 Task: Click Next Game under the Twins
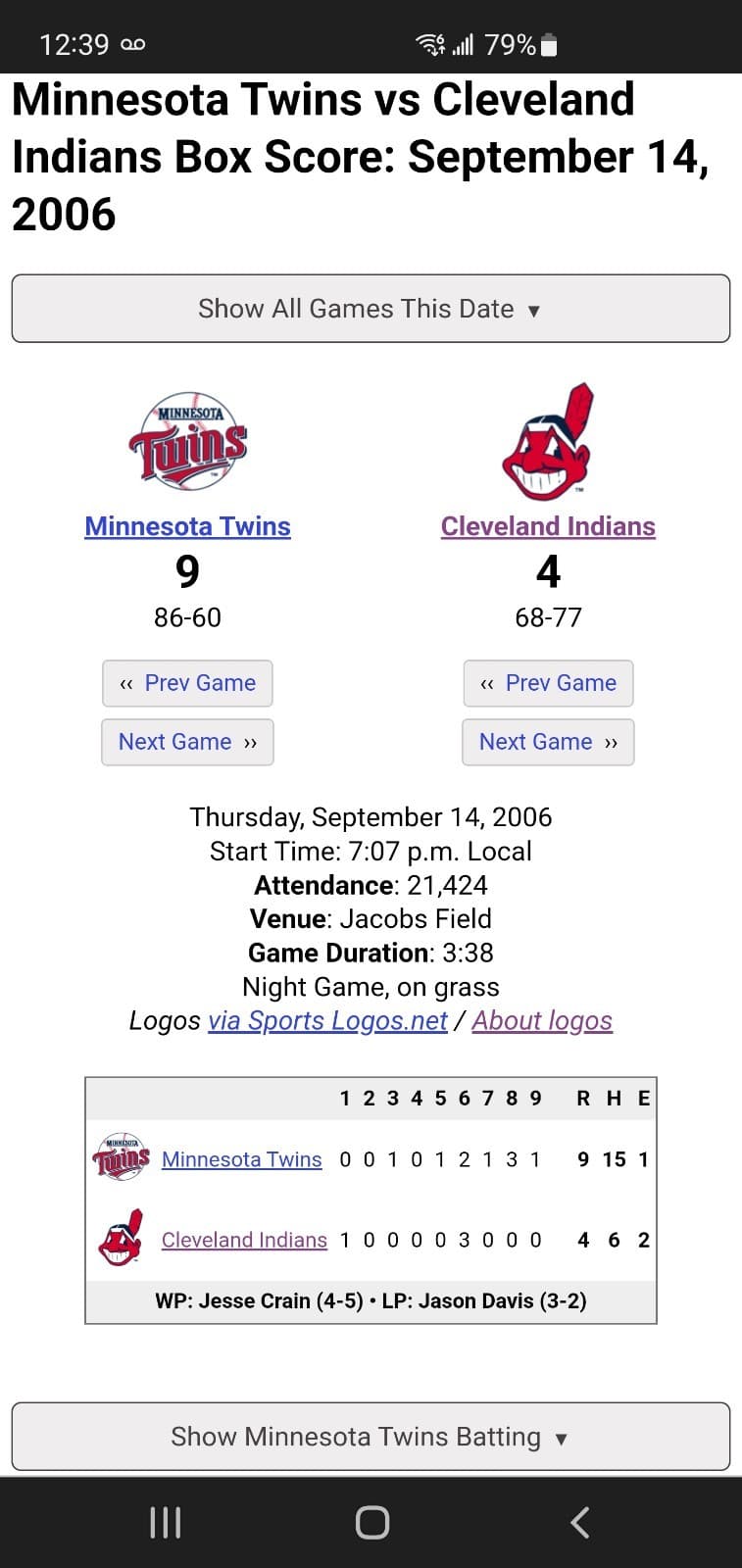click(187, 742)
